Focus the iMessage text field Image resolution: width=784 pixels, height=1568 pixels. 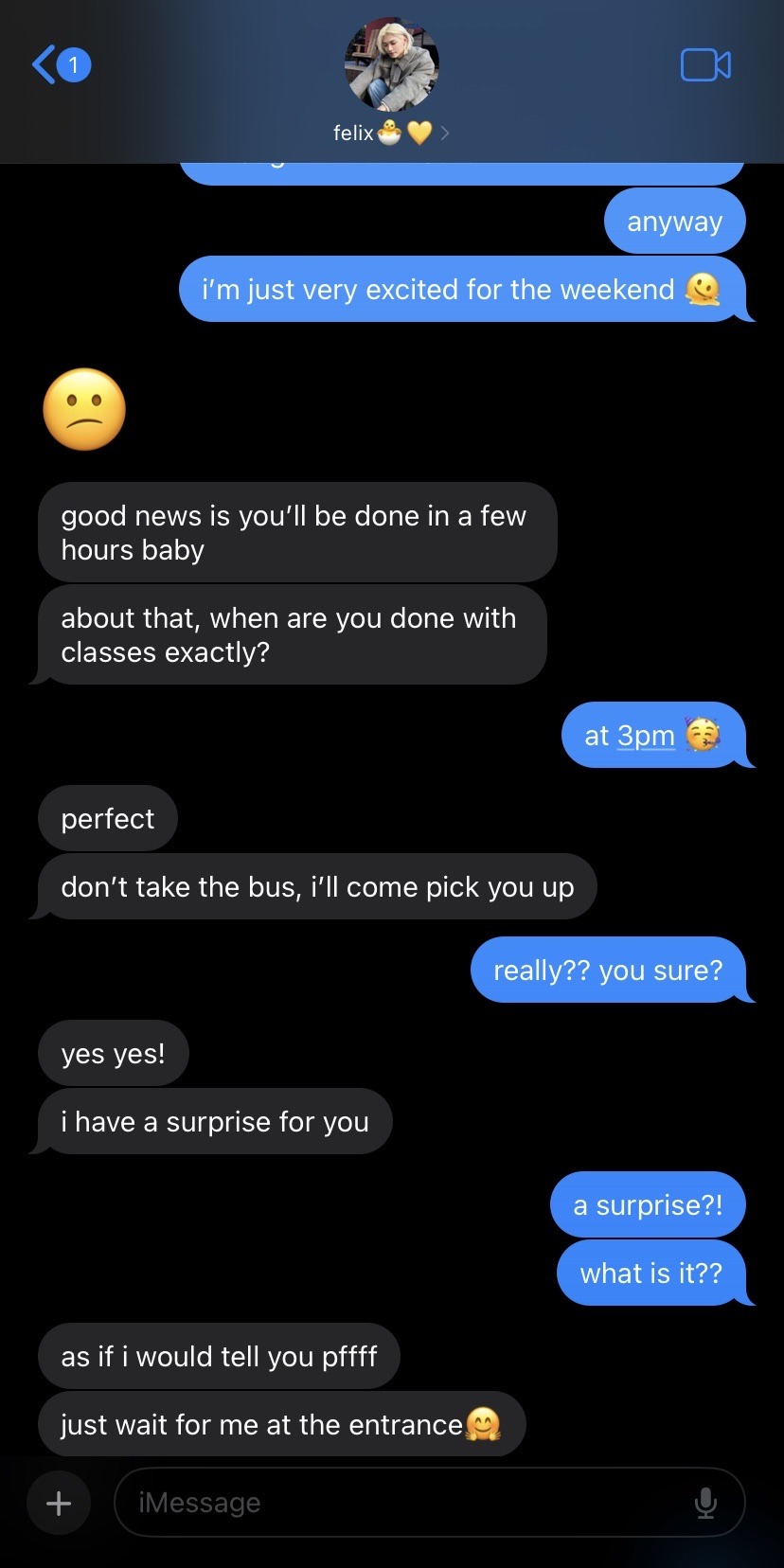[407, 1503]
